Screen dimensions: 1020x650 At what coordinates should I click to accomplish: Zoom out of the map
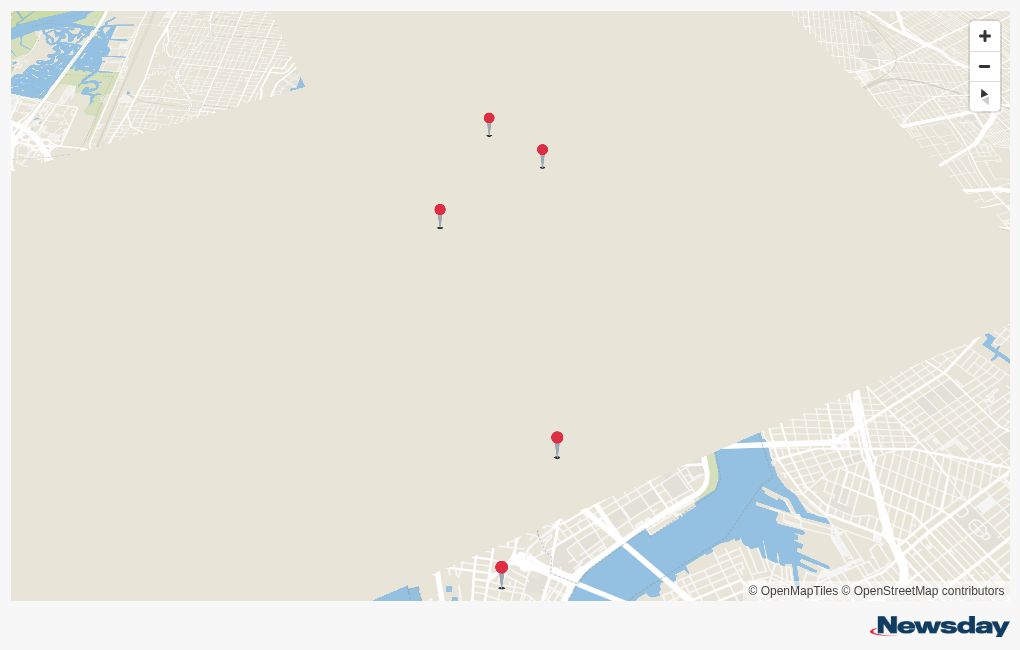tap(984, 66)
